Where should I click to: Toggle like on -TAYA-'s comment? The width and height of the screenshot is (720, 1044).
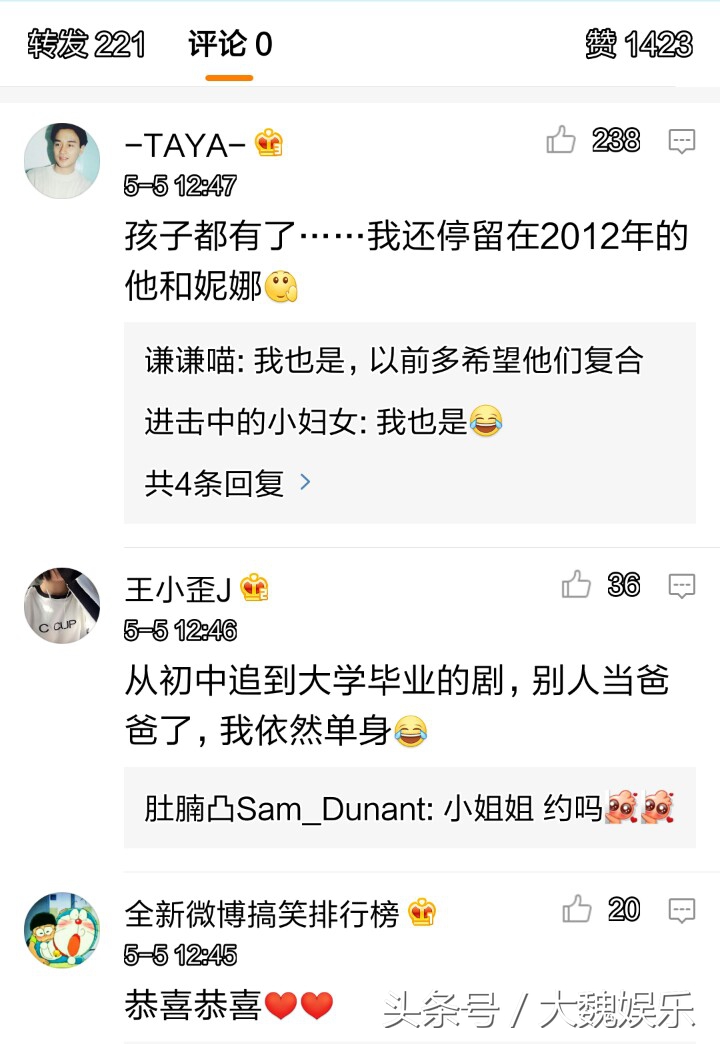[562, 142]
